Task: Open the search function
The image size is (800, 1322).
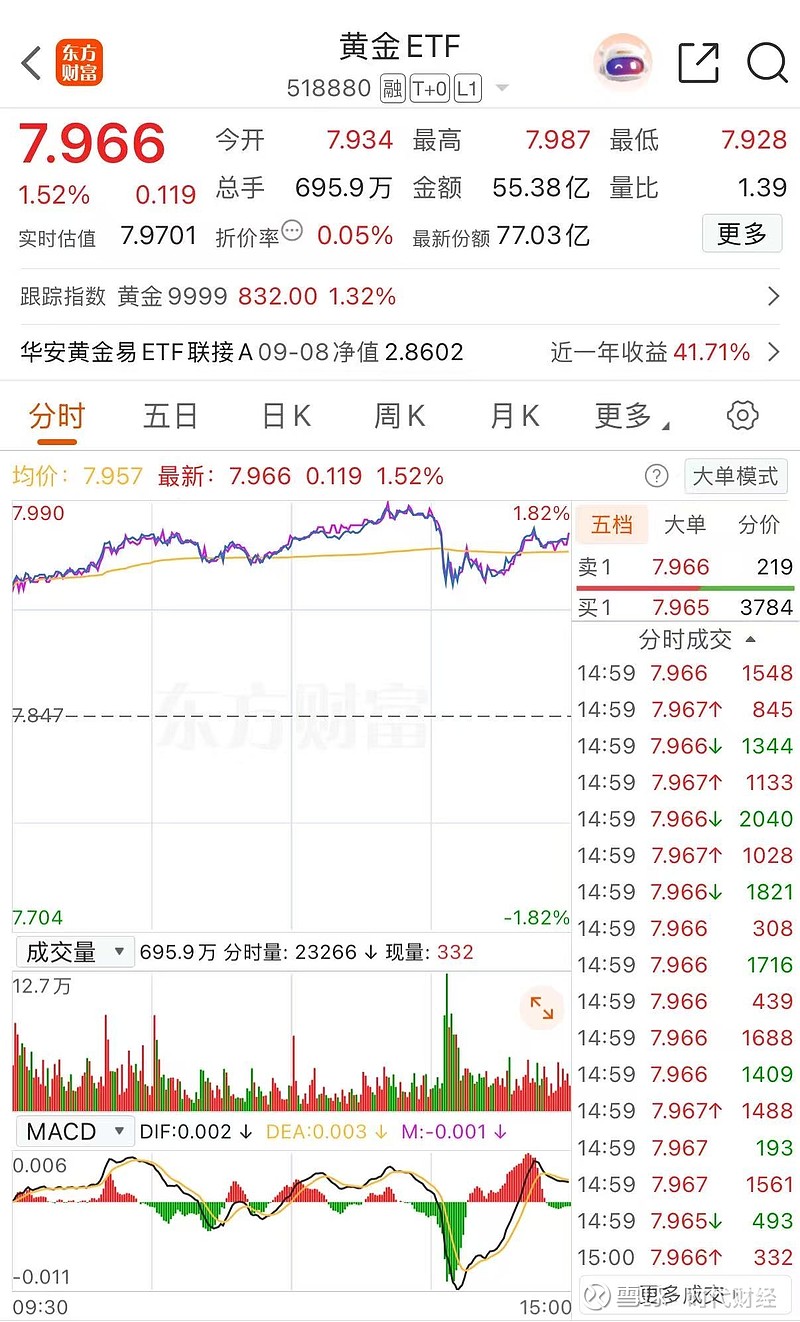Action: (767, 62)
